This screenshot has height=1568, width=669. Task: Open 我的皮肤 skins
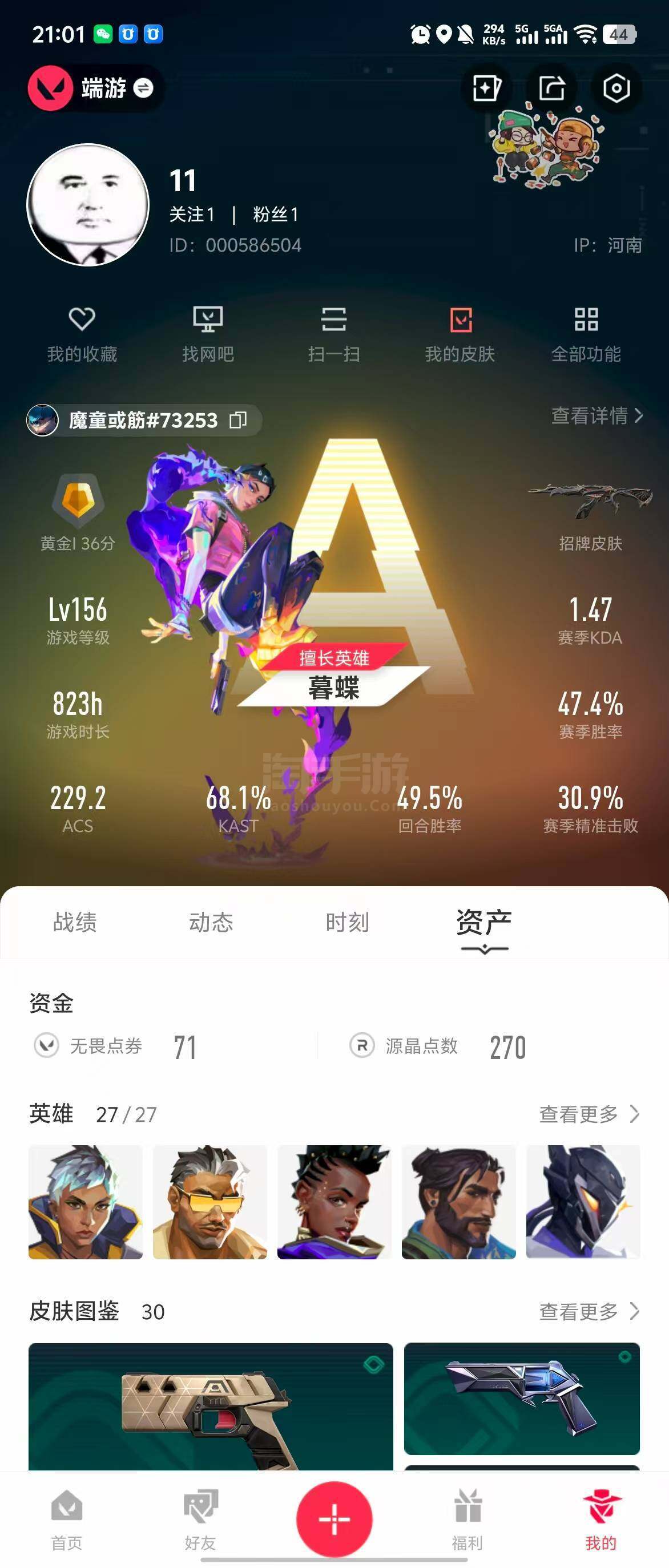point(460,334)
